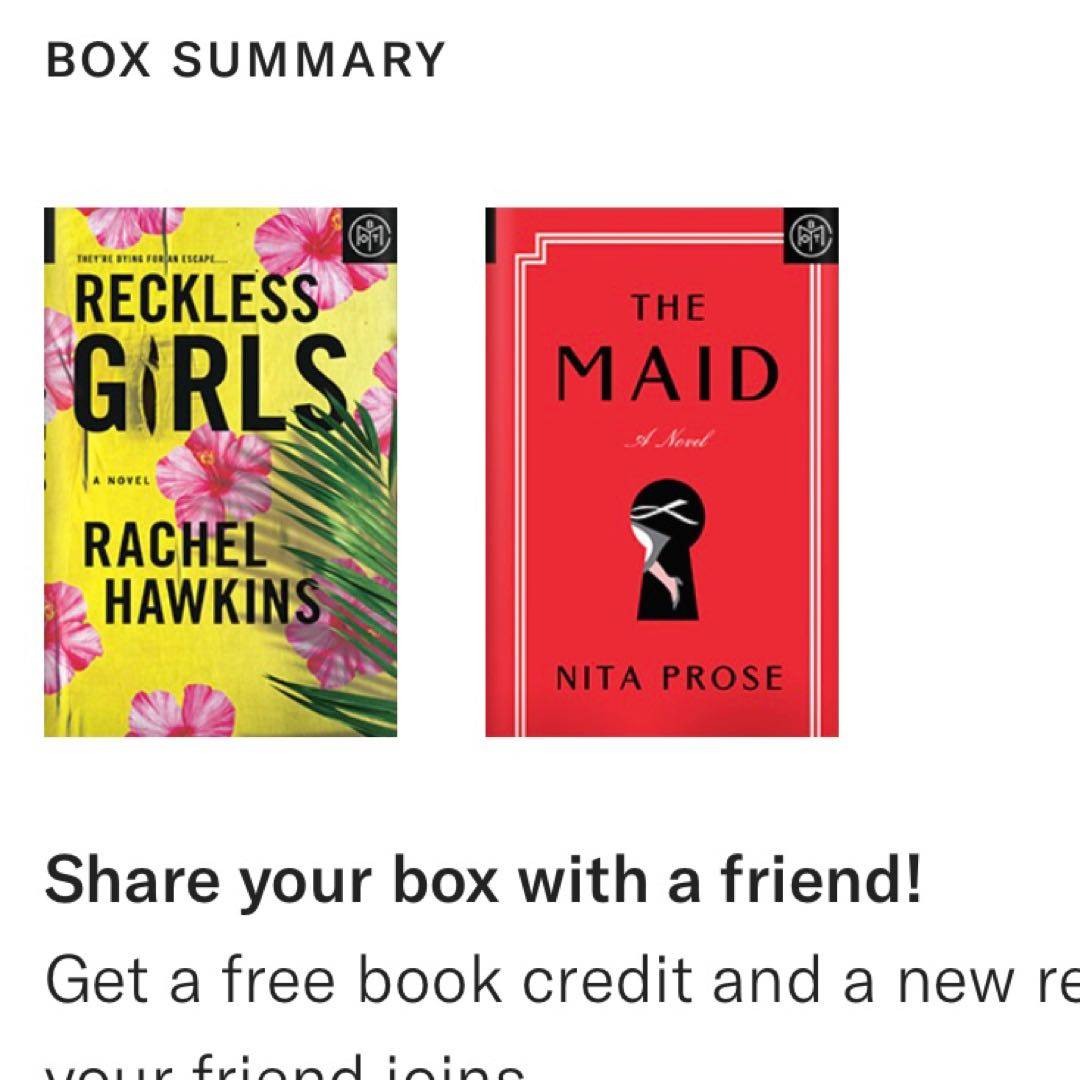
Task: Open the Reckless Girls book cover
Action: [220, 472]
